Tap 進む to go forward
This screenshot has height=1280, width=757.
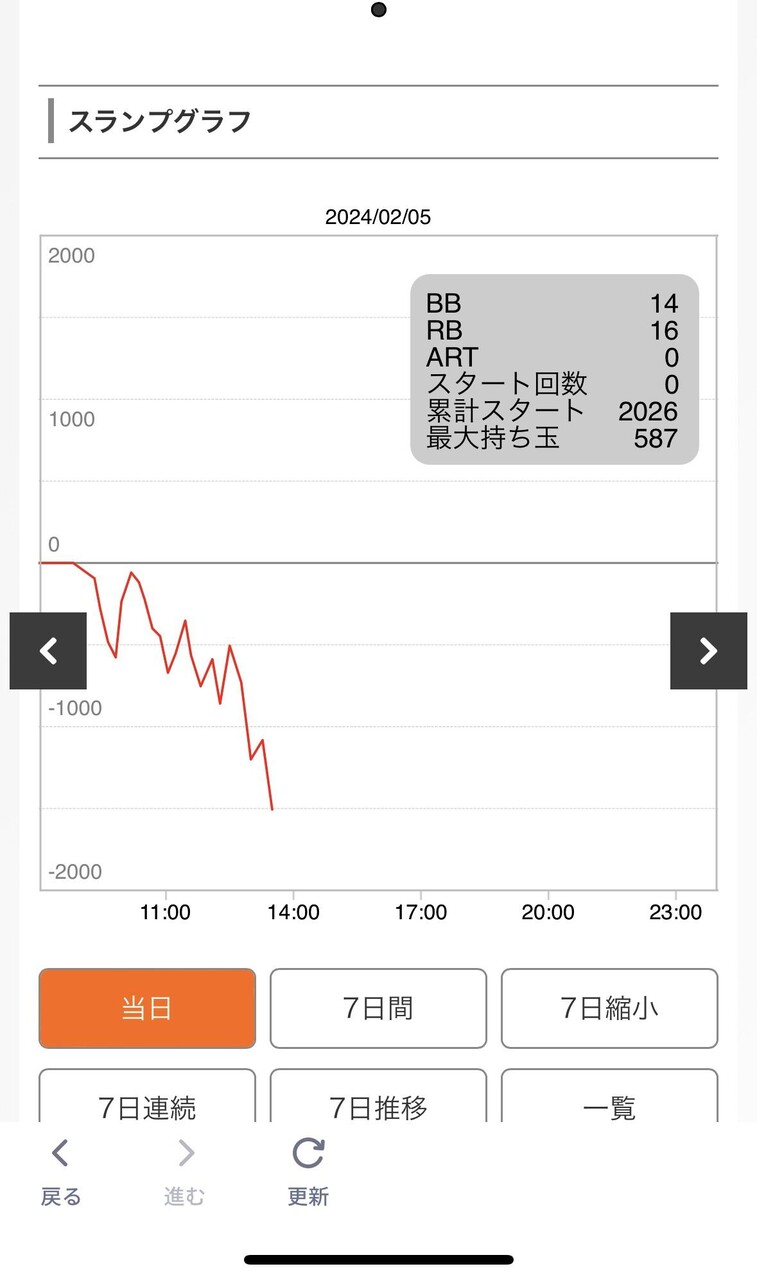click(x=185, y=1172)
